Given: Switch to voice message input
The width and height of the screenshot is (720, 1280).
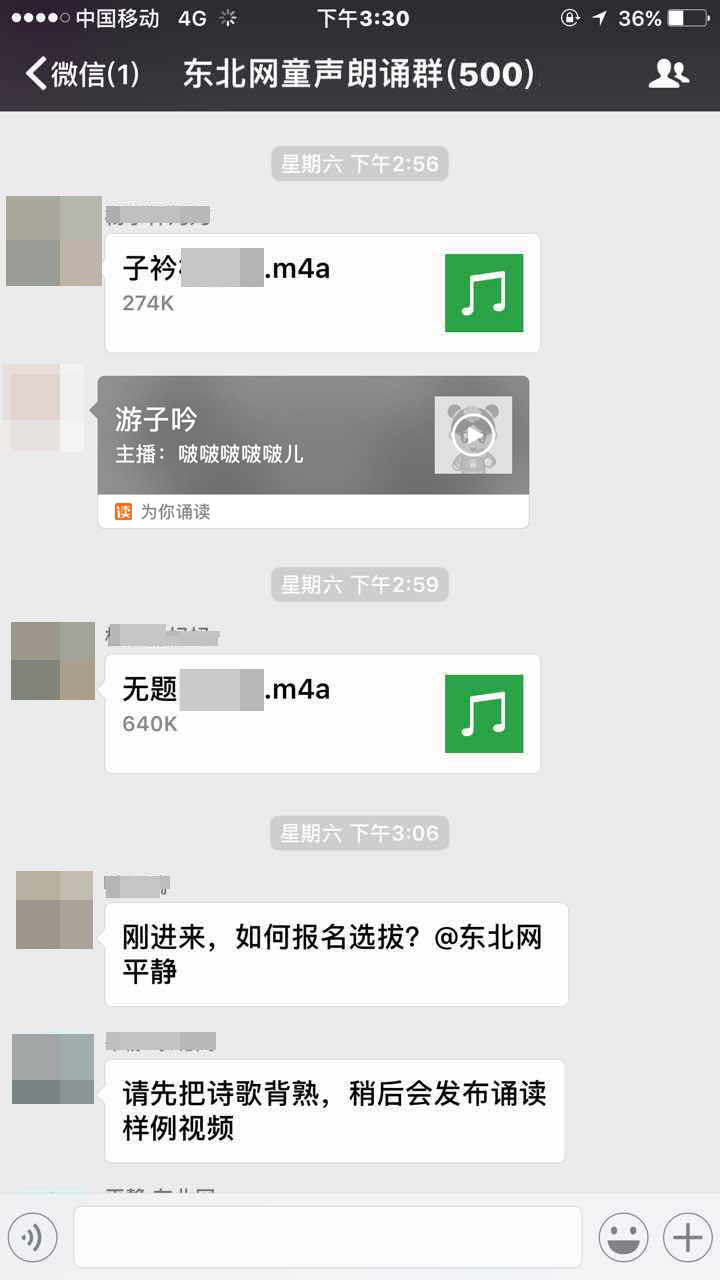Looking at the screenshot, I should [33, 1238].
